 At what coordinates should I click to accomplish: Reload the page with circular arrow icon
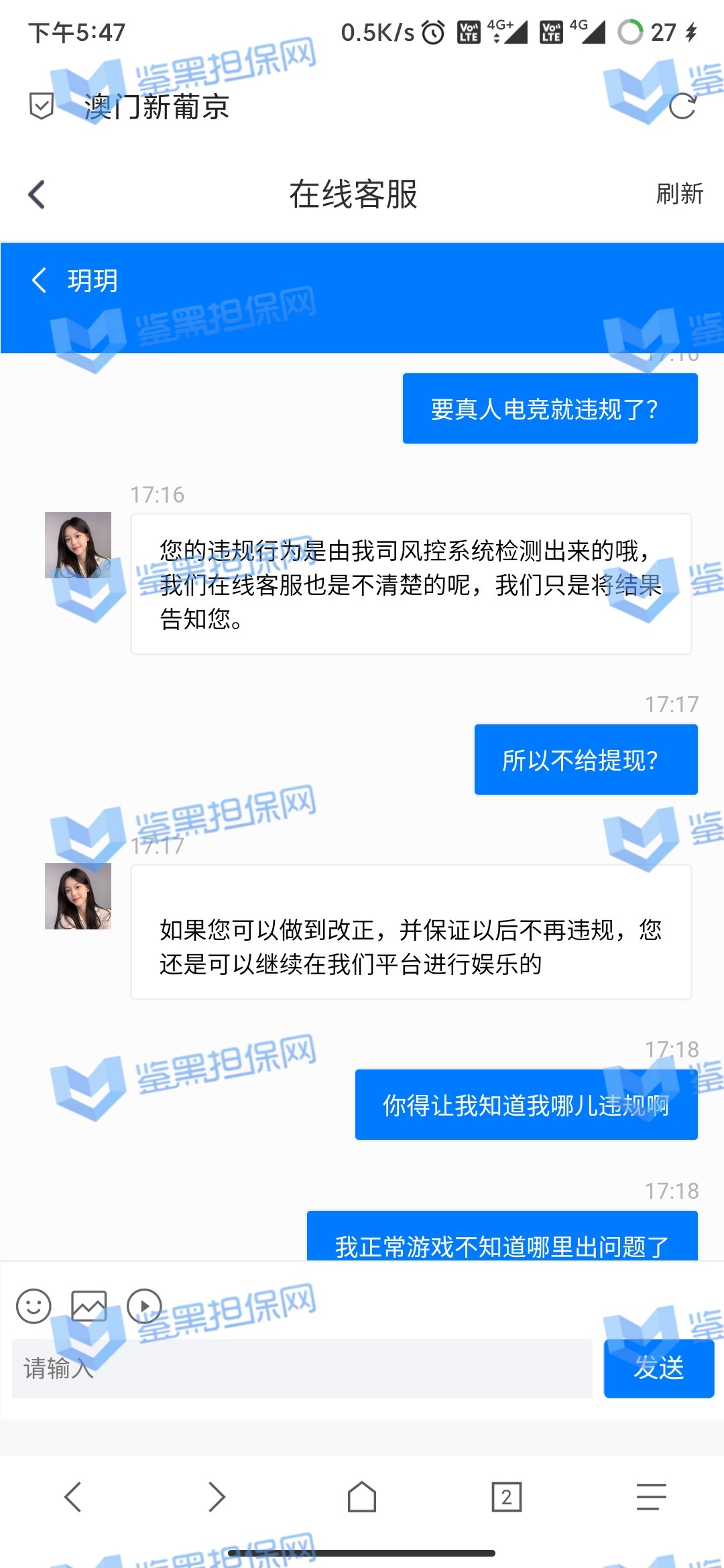point(682,106)
